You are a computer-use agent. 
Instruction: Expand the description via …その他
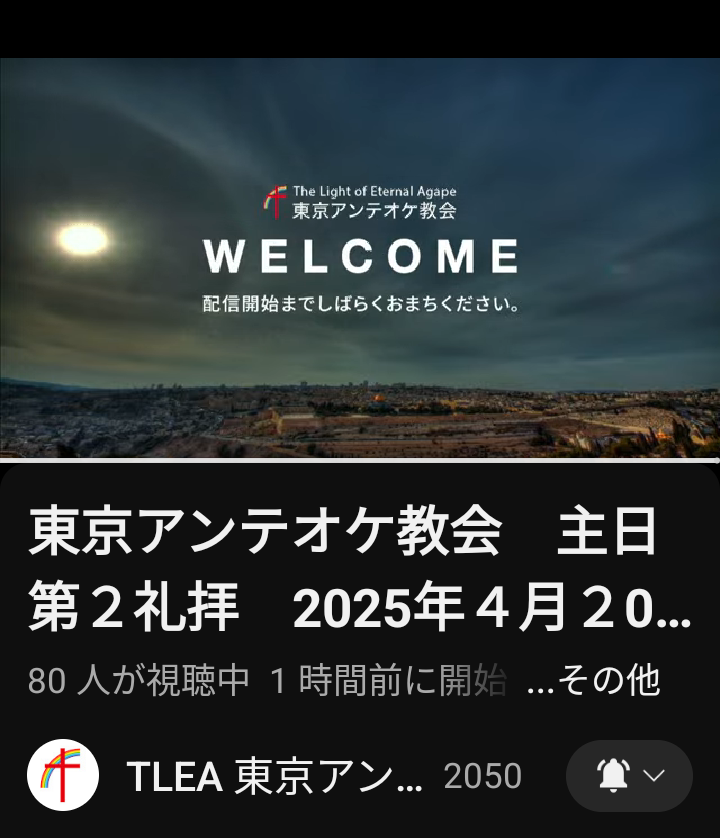coord(593,681)
